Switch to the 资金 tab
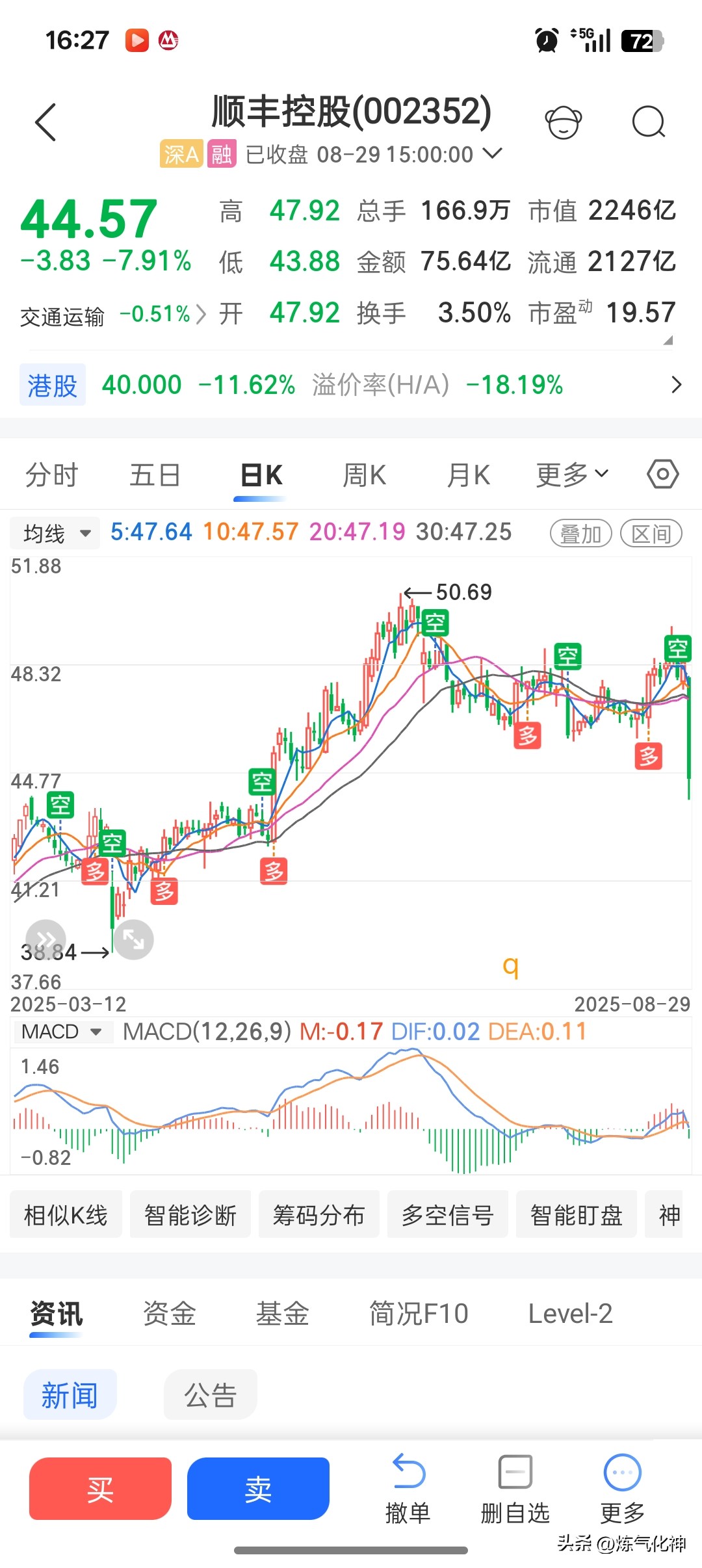 tap(169, 1314)
